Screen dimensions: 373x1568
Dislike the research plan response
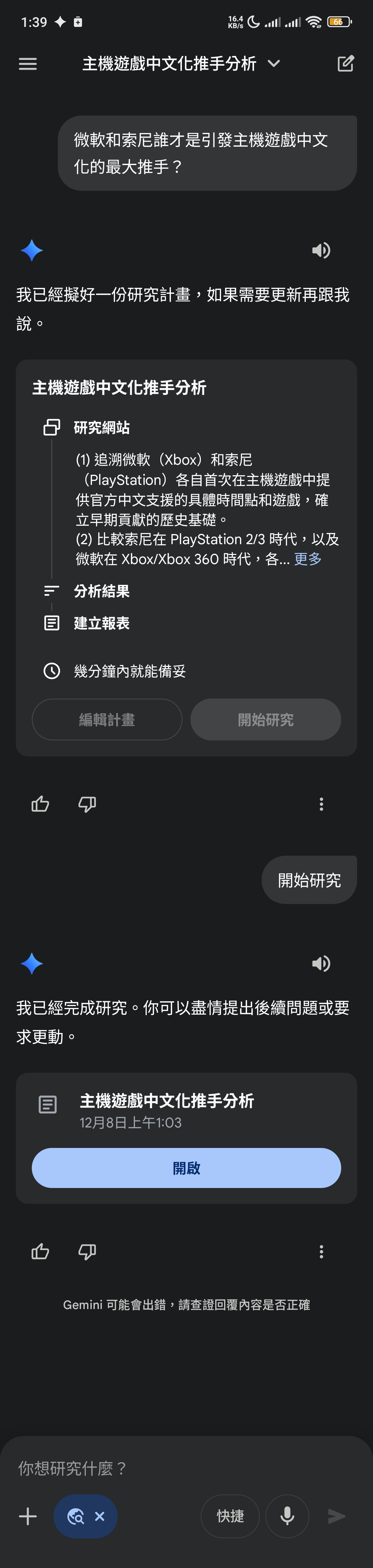tap(87, 804)
